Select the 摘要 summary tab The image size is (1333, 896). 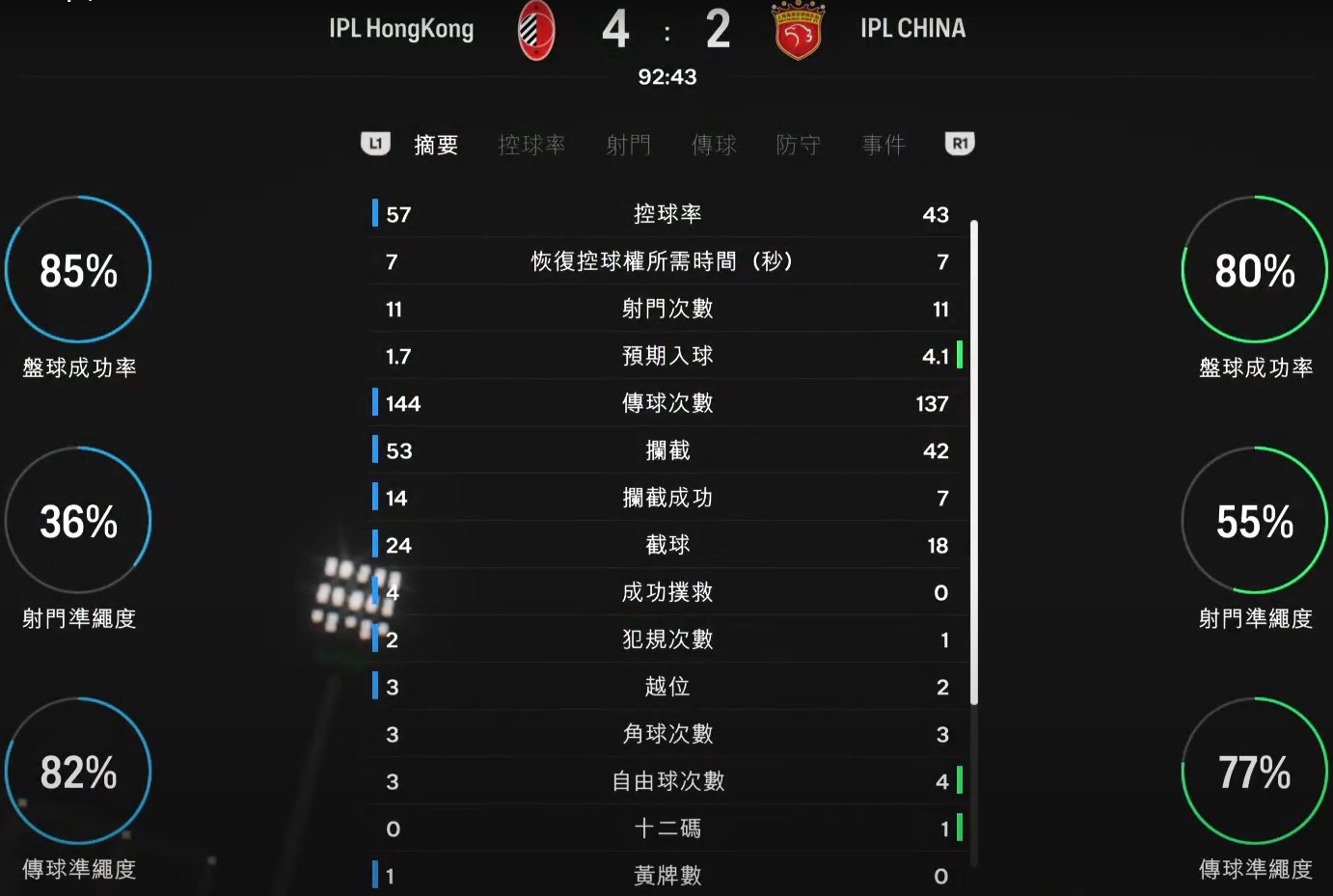pyautogui.click(x=436, y=145)
